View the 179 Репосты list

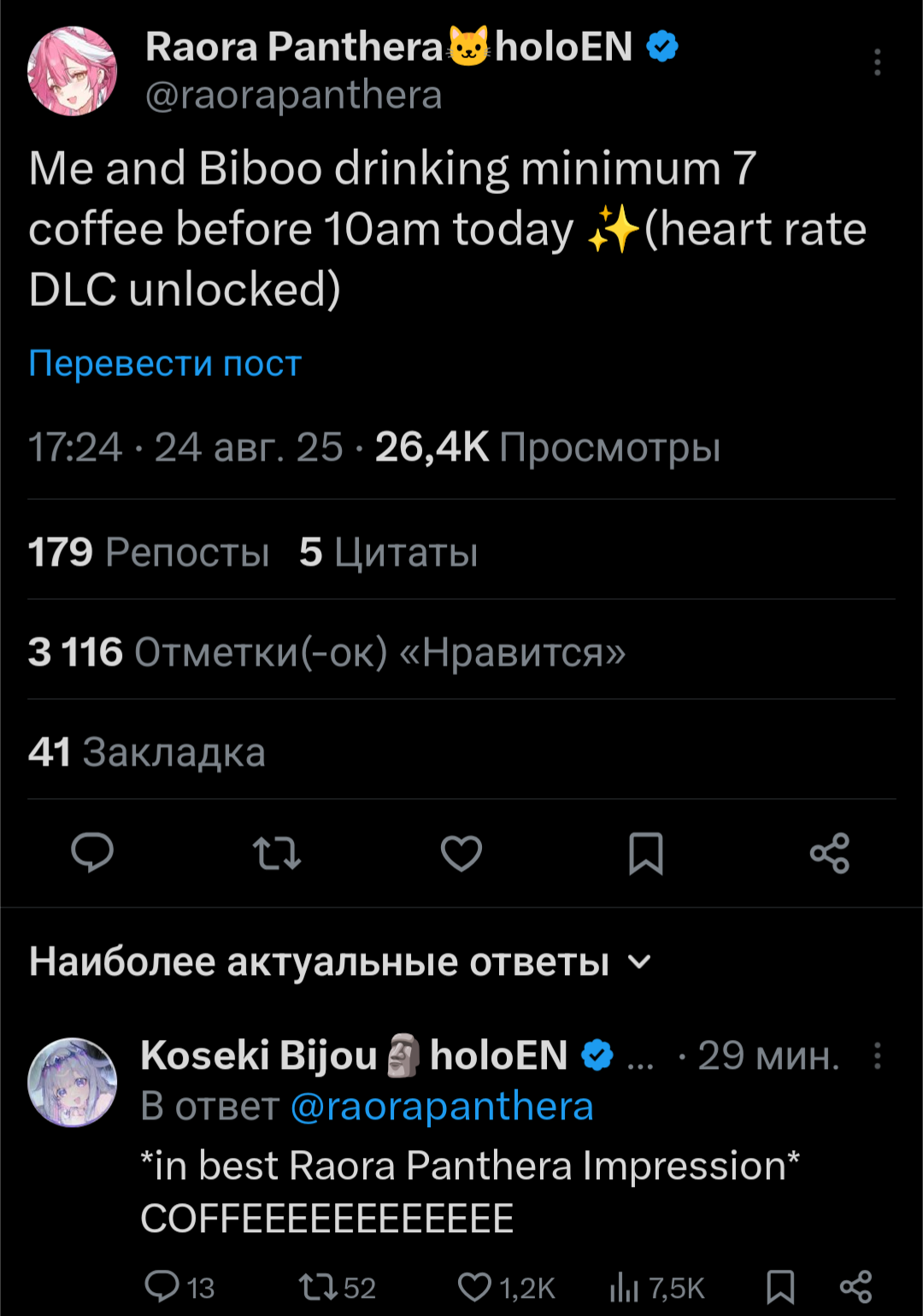(149, 552)
